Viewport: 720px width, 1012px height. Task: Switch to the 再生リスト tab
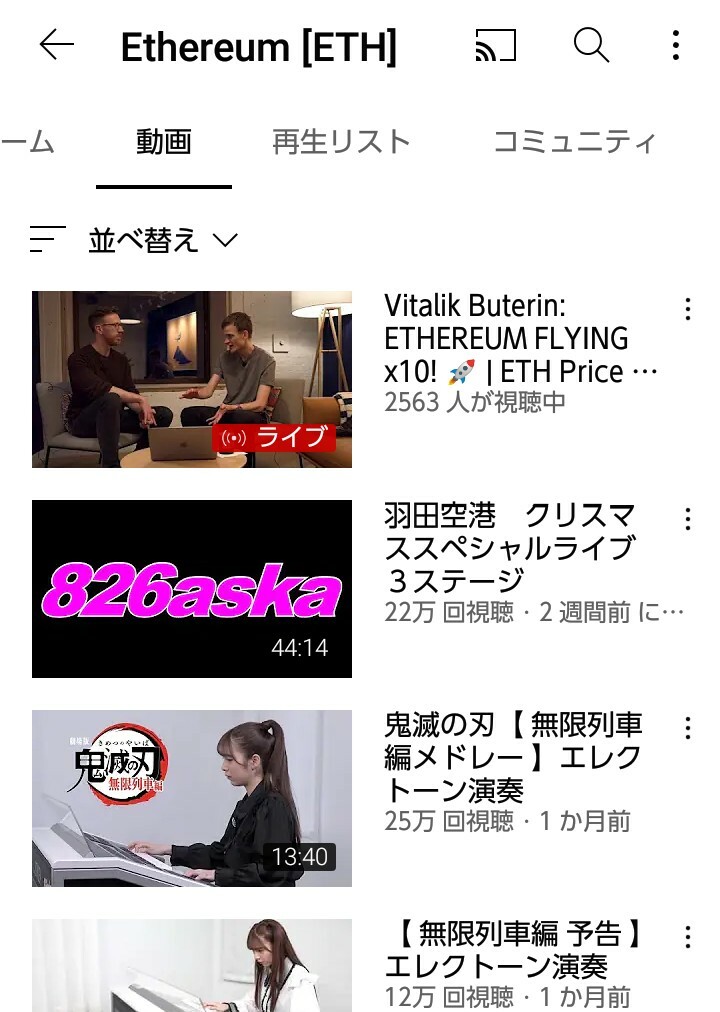click(341, 142)
